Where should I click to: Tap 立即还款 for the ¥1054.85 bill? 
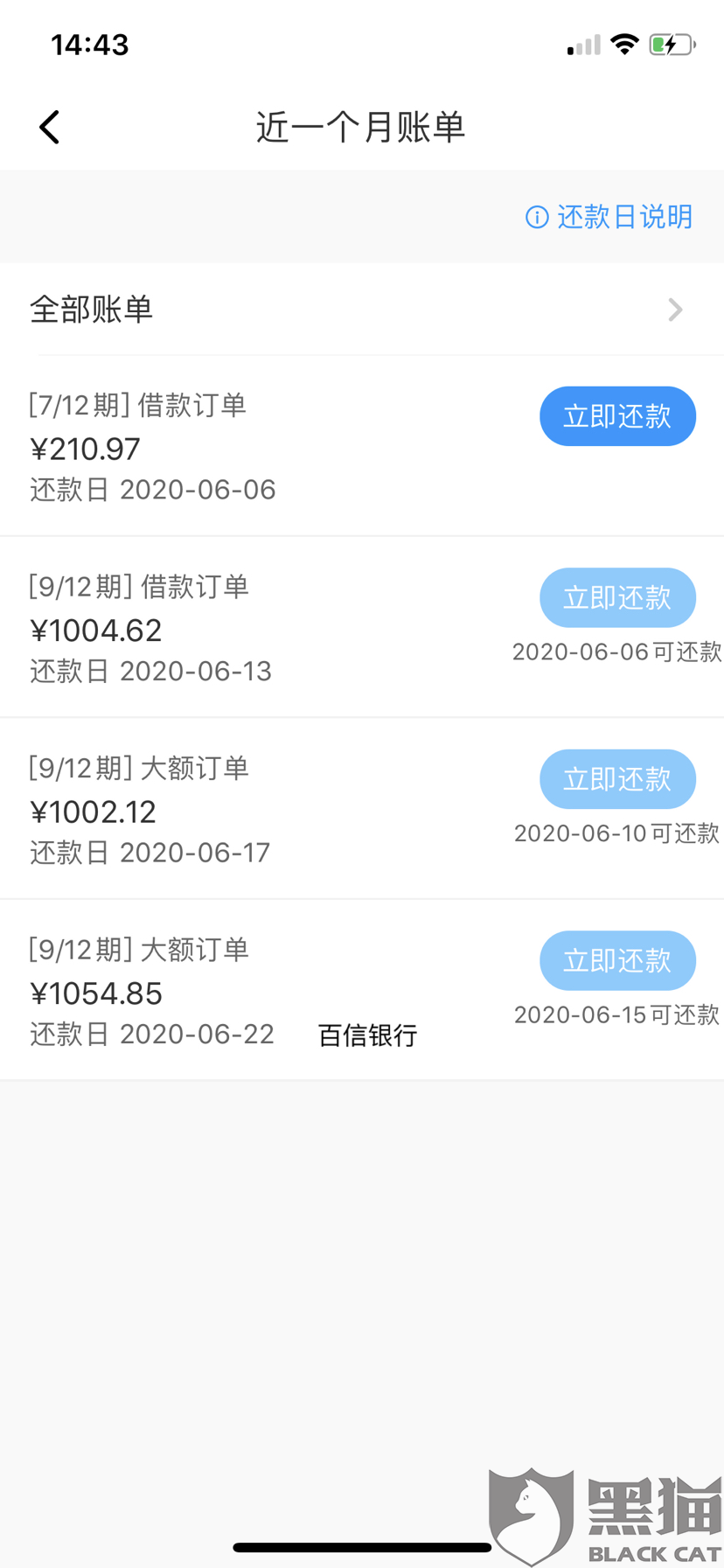(617, 961)
